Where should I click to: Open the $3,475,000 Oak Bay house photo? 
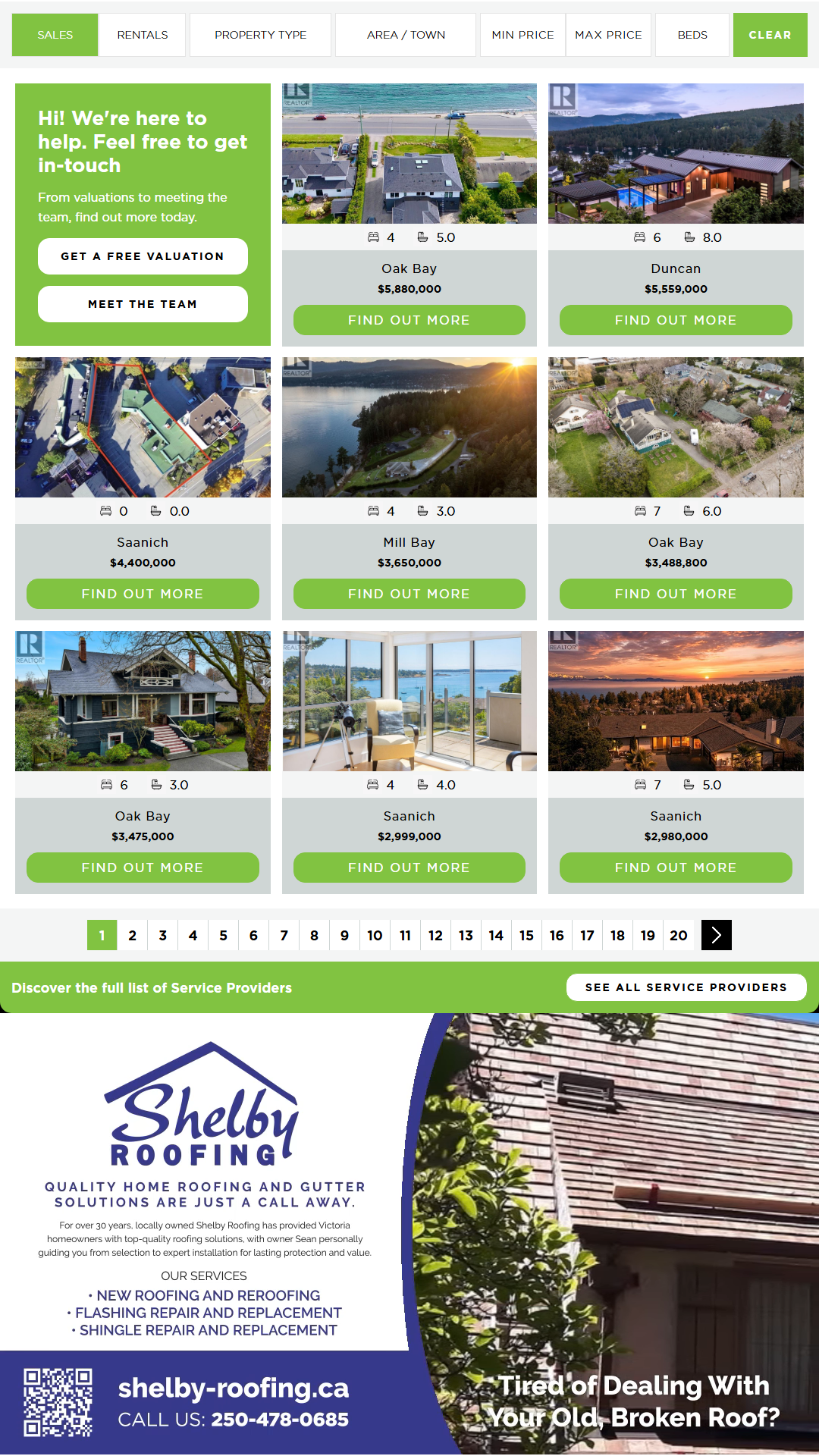tap(143, 701)
